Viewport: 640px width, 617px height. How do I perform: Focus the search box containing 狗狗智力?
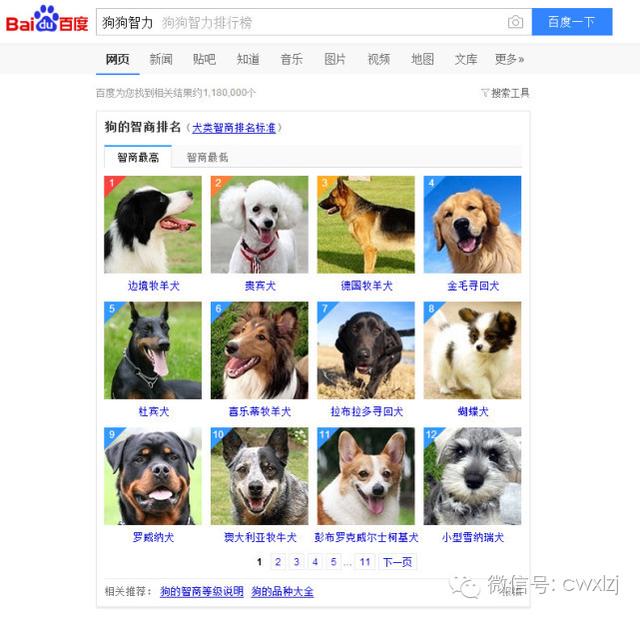click(x=300, y=22)
